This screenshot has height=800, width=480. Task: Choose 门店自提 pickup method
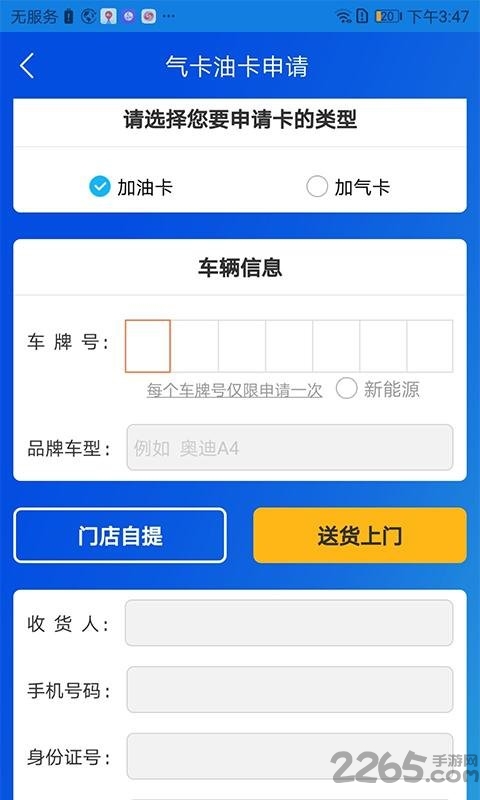pos(120,535)
